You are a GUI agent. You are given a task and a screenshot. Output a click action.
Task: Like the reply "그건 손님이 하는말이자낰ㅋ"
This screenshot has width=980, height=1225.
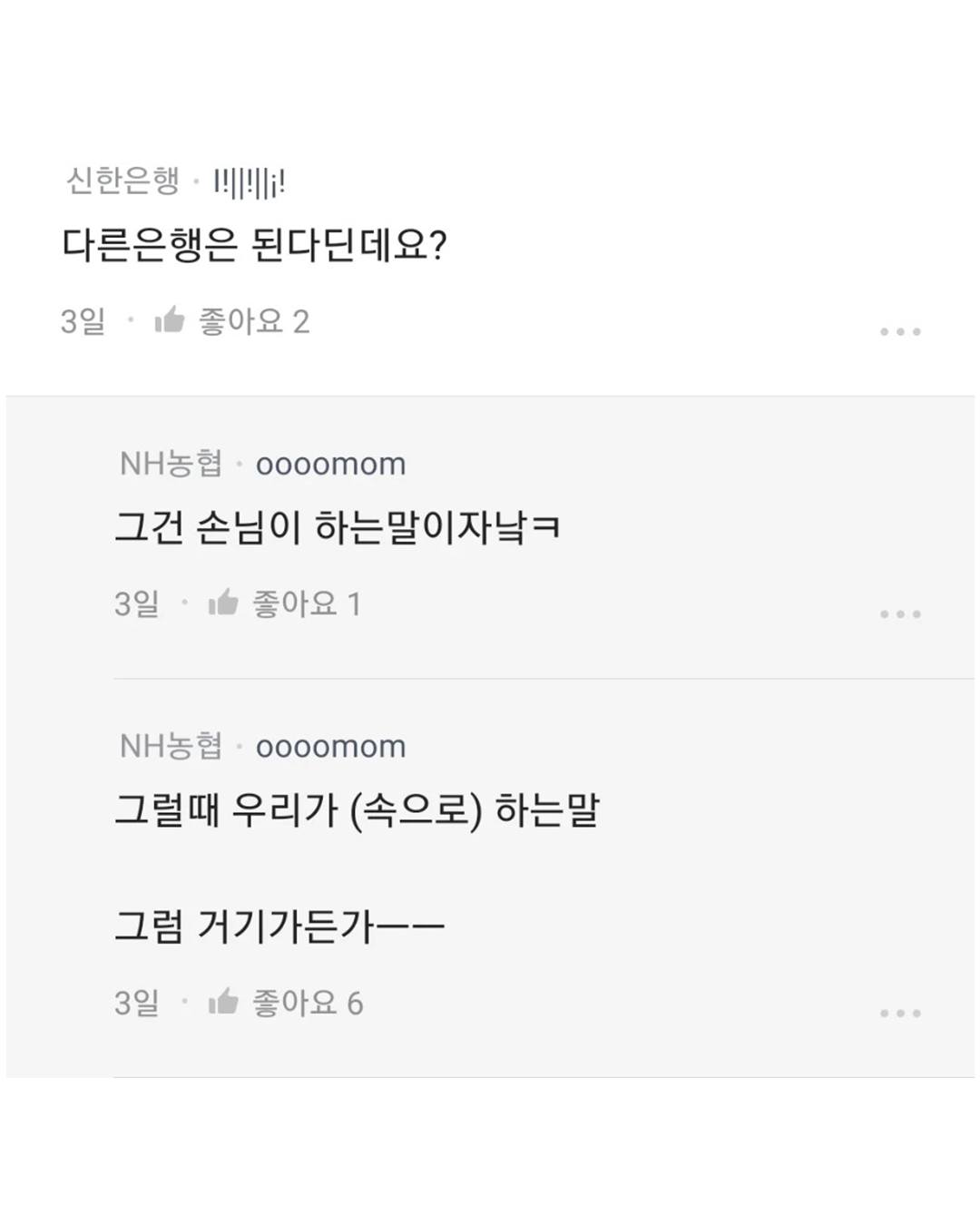[223, 603]
